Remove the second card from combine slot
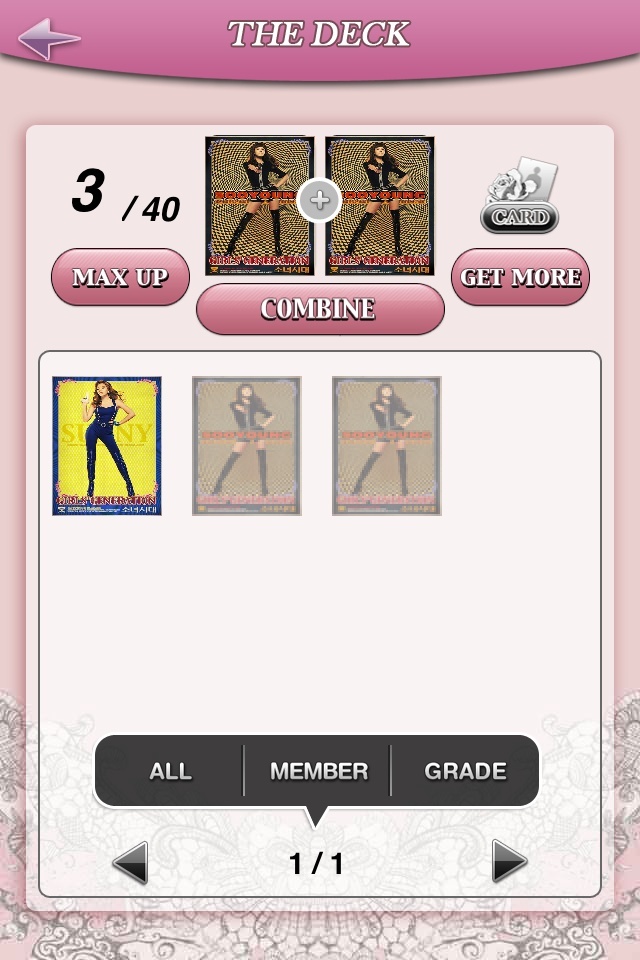Viewport: 640px width, 960px height. (x=380, y=205)
